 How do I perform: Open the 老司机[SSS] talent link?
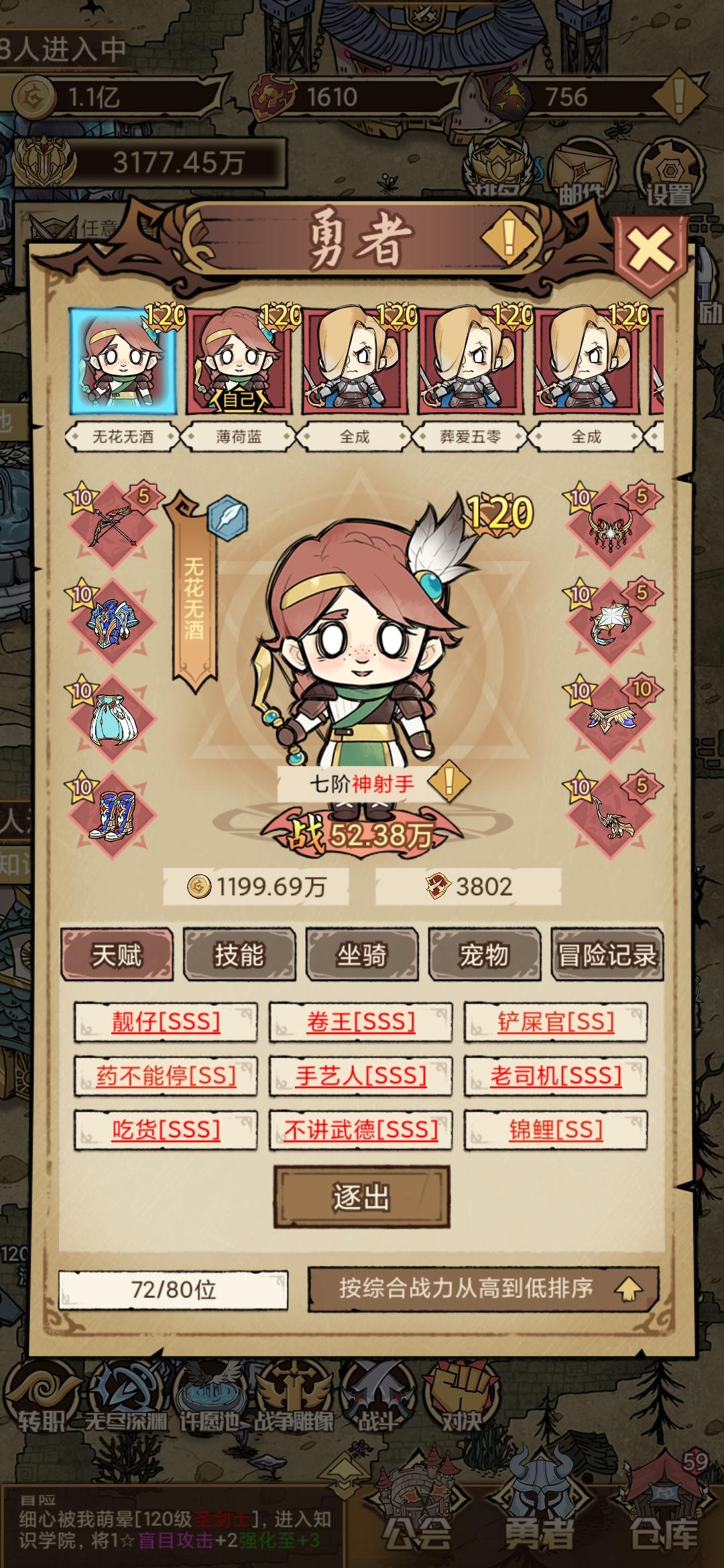click(556, 1075)
